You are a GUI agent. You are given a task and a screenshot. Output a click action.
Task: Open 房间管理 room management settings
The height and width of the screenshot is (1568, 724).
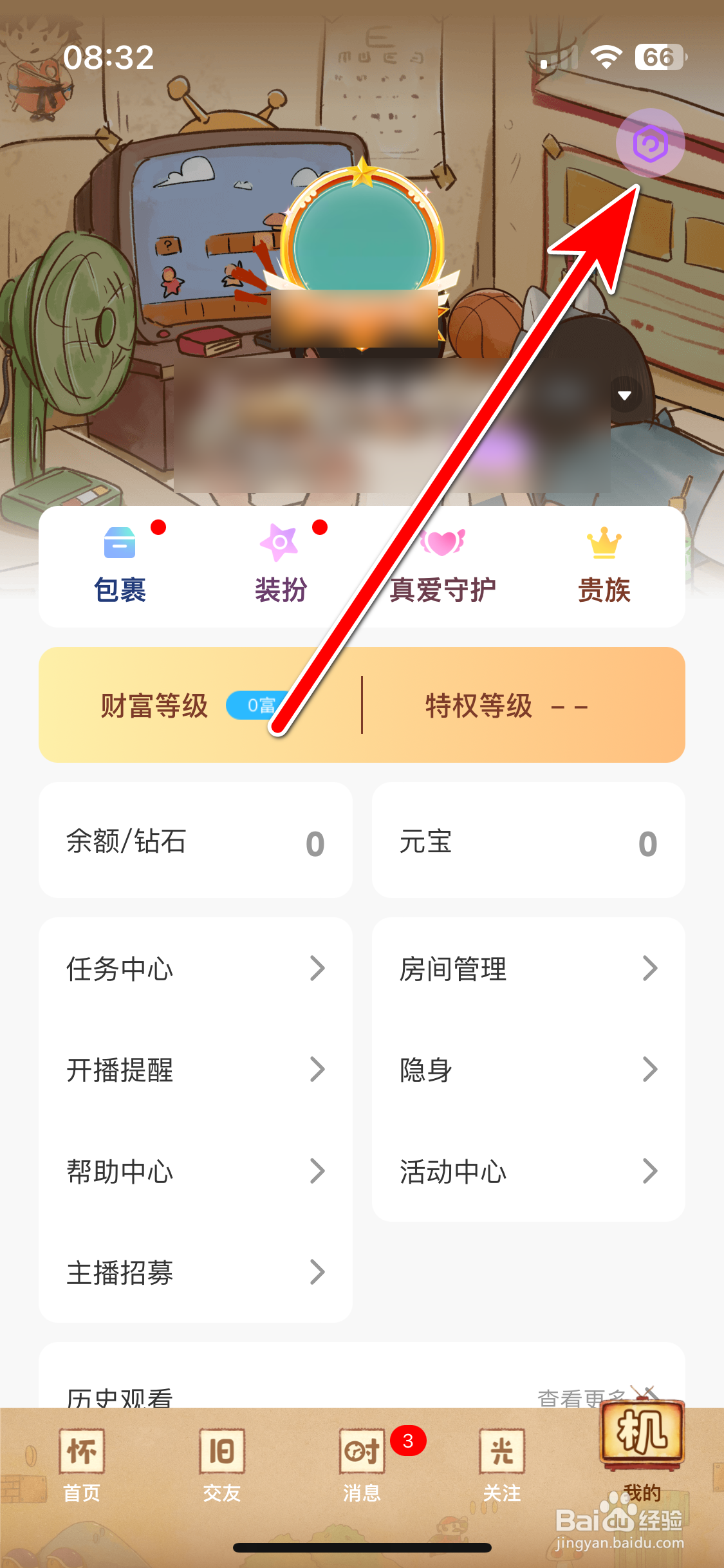[528, 968]
